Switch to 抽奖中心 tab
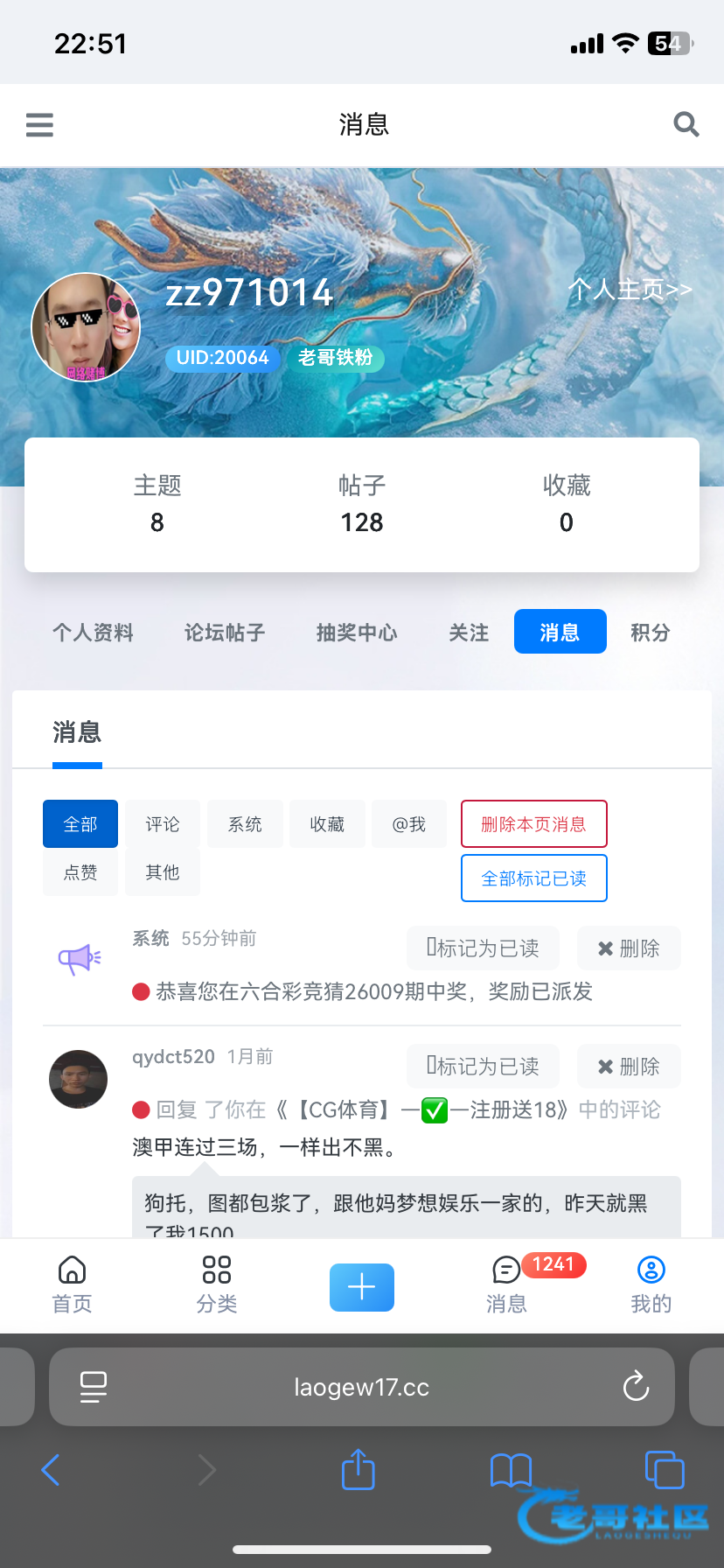Screen dimensions: 724x1568 (x=357, y=633)
